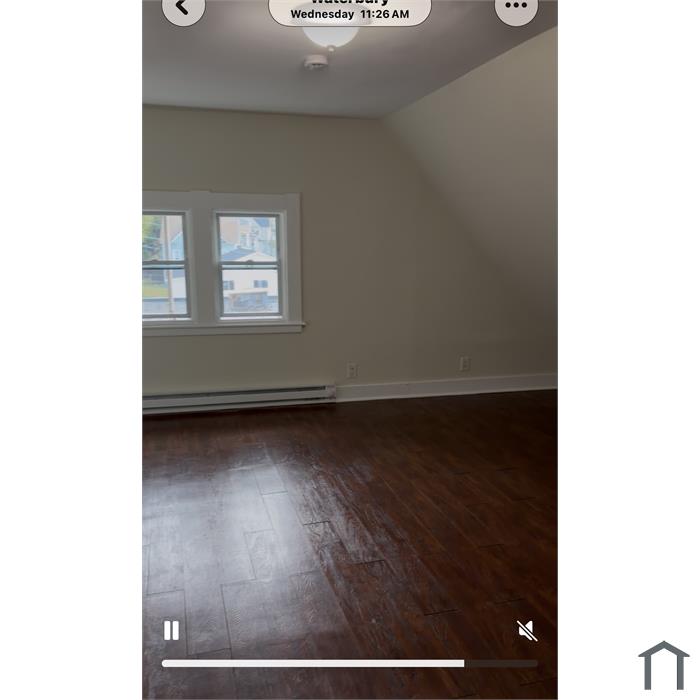Tap the video progress bar to seek

(350, 663)
